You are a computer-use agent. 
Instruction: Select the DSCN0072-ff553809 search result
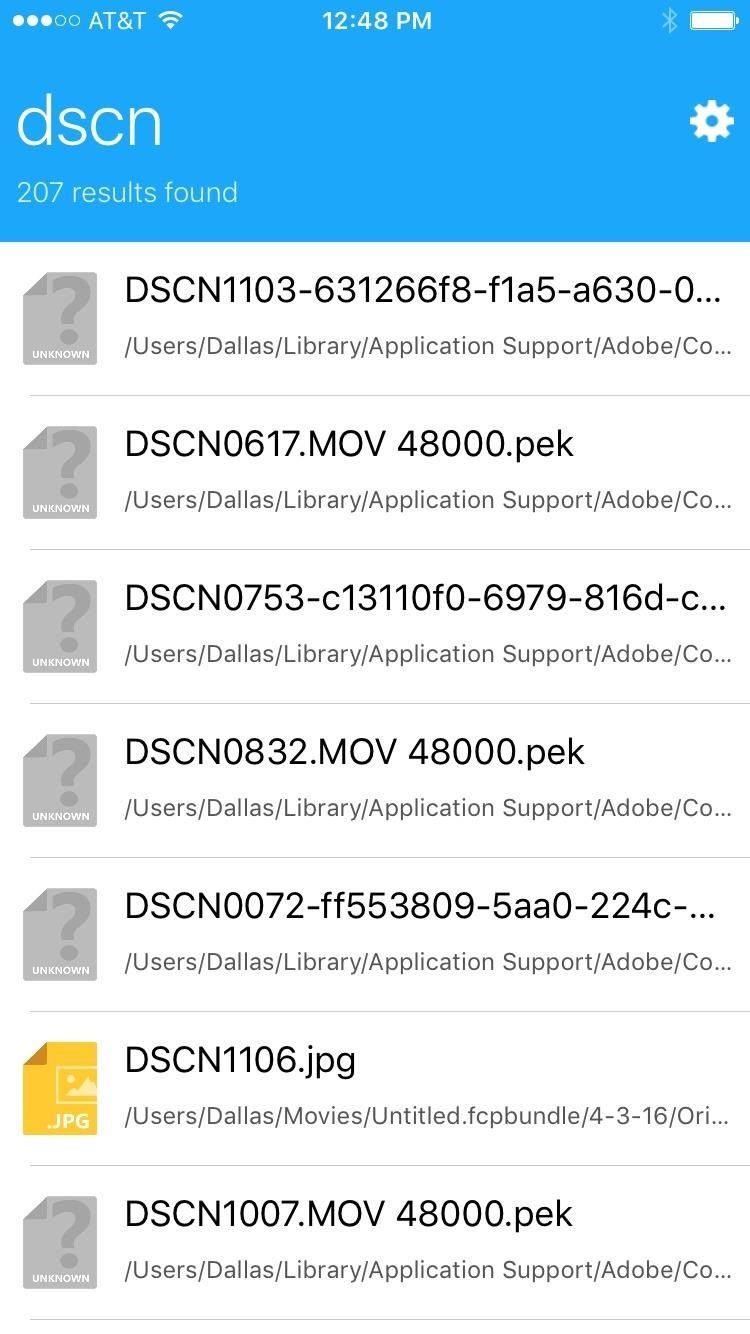[x=420, y=905]
